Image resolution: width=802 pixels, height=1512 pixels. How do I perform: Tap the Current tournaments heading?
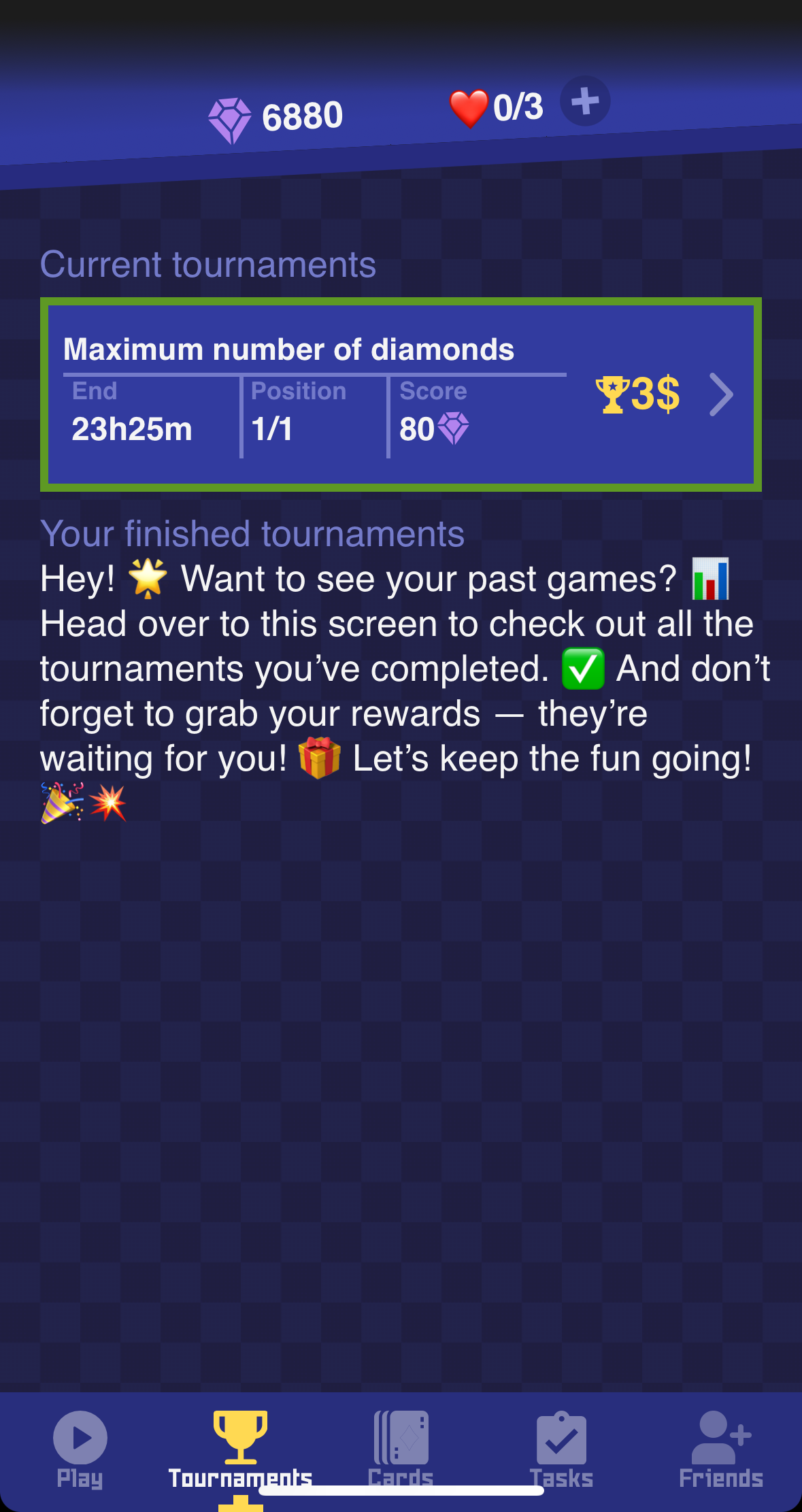(x=208, y=265)
